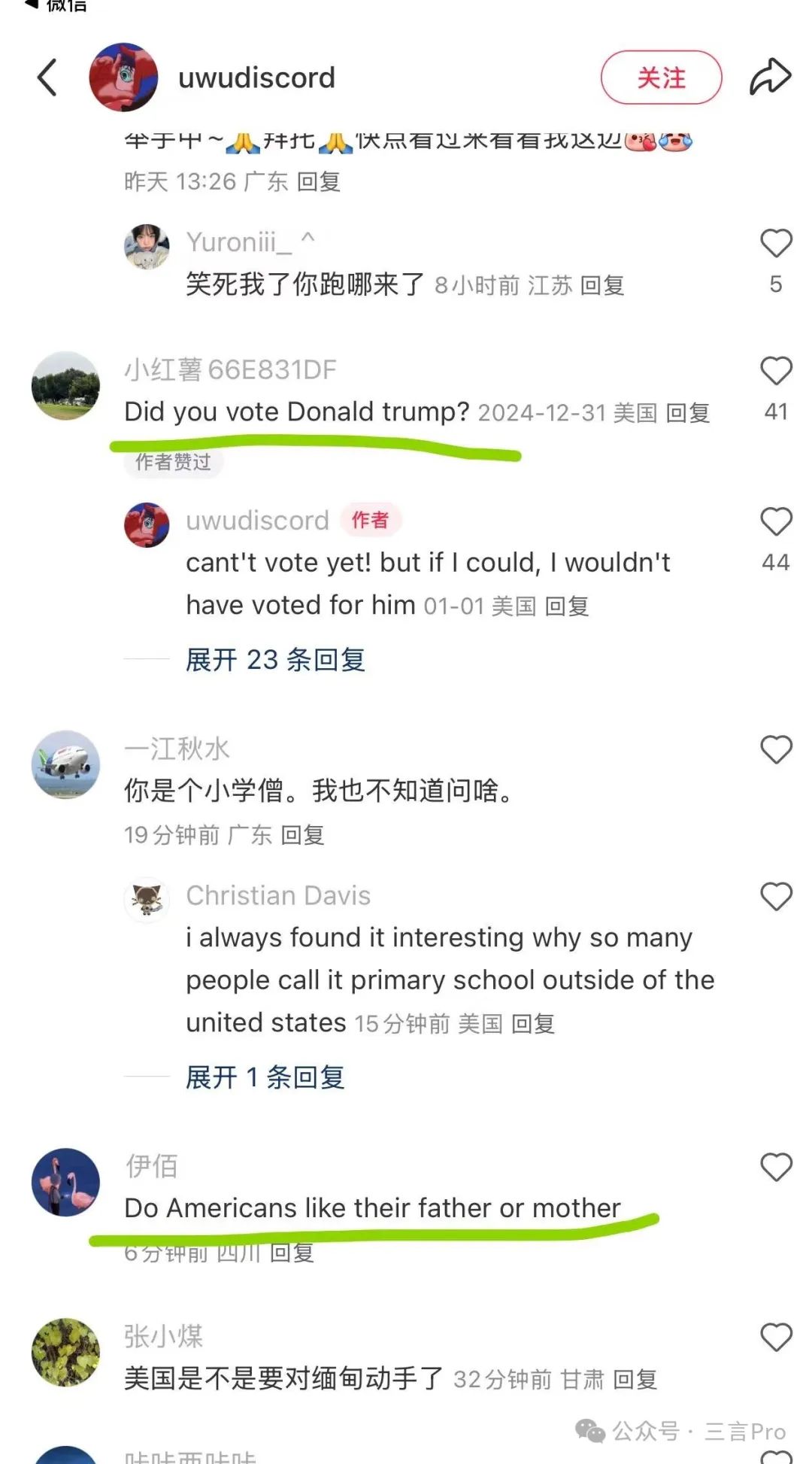Share this post via the arrow icon
Image resolution: width=812 pixels, height=1464 pixels.
tap(770, 77)
